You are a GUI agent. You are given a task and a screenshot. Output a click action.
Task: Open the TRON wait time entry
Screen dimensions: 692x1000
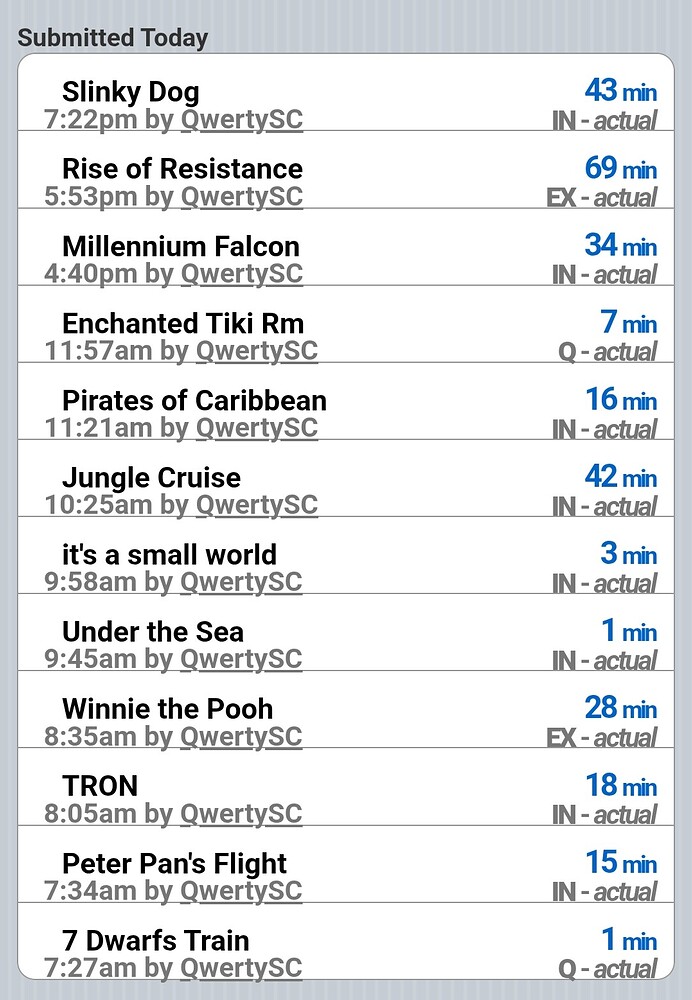100,785
